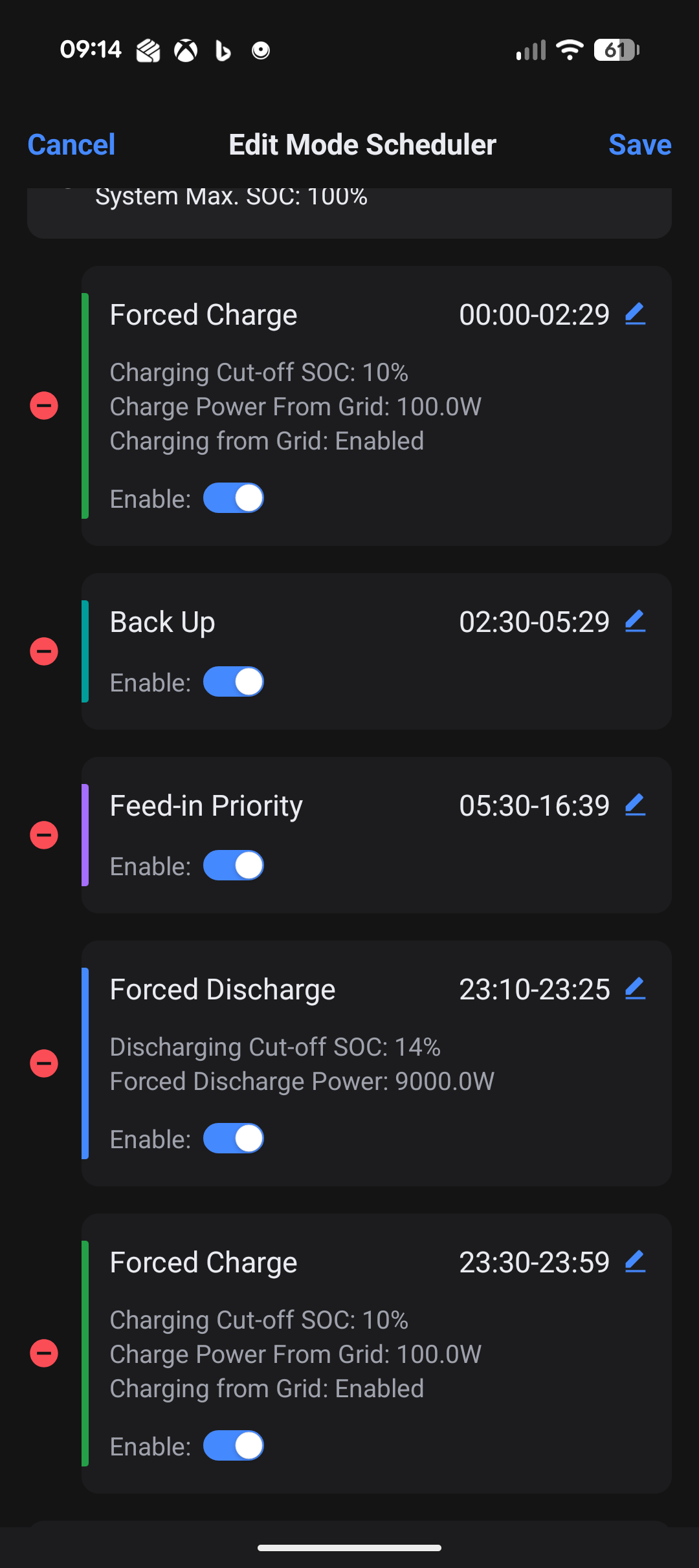Edit the 00:00-02:29 Forced Charge schedule

pos(635,314)
